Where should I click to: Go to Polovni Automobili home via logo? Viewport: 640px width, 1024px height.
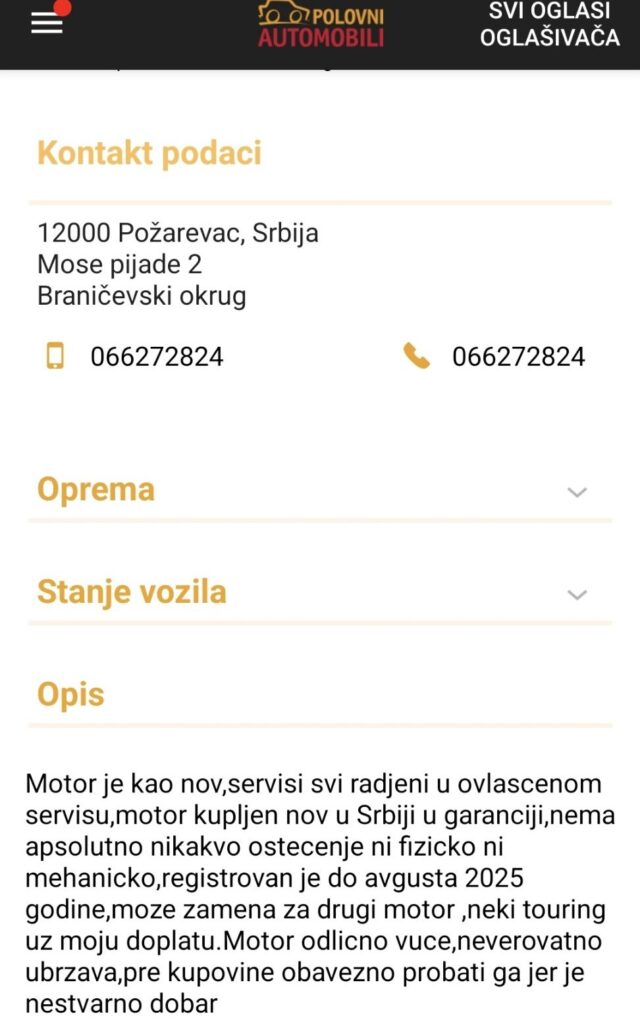(320, 25)
